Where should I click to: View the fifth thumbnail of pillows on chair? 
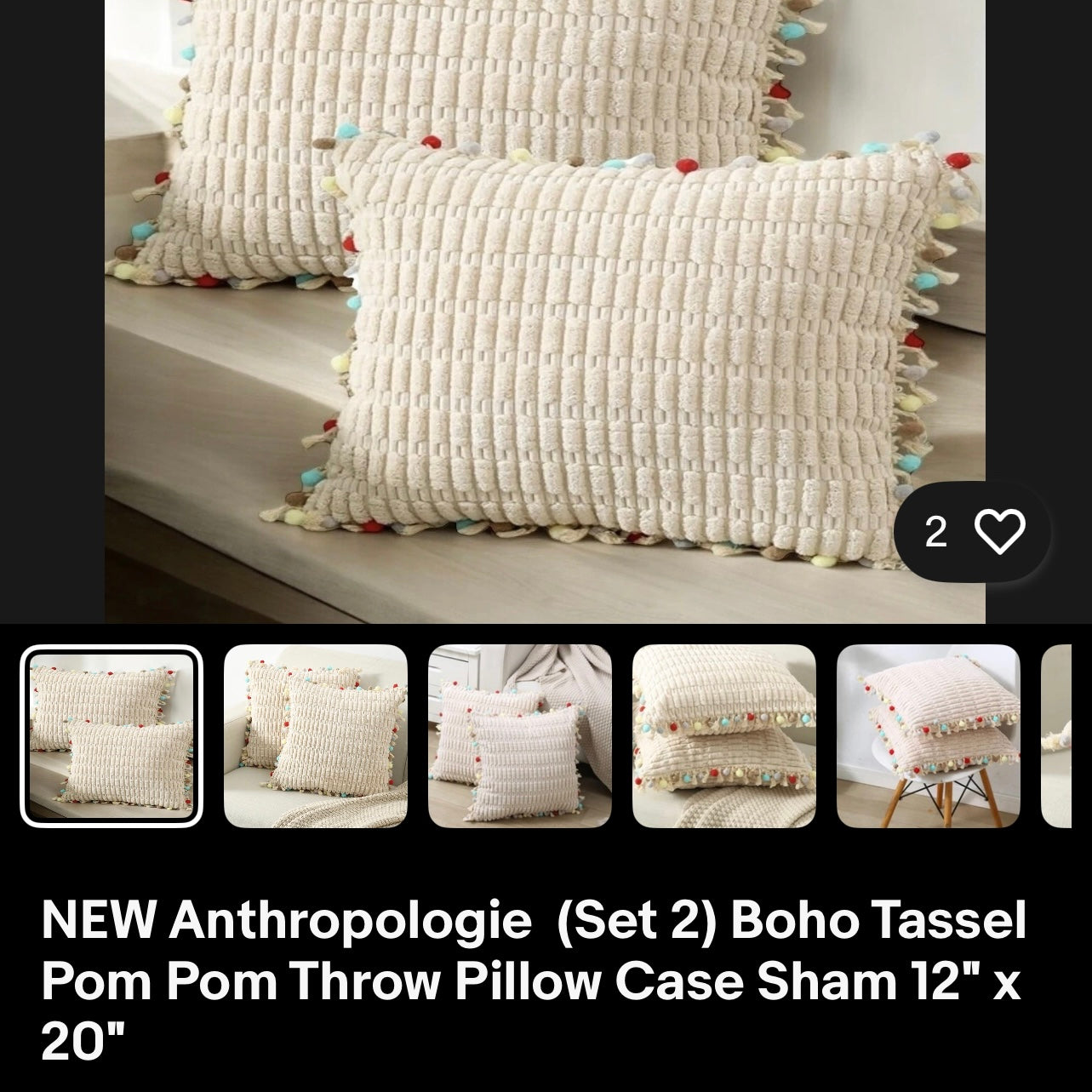click(x=929, y=736)
